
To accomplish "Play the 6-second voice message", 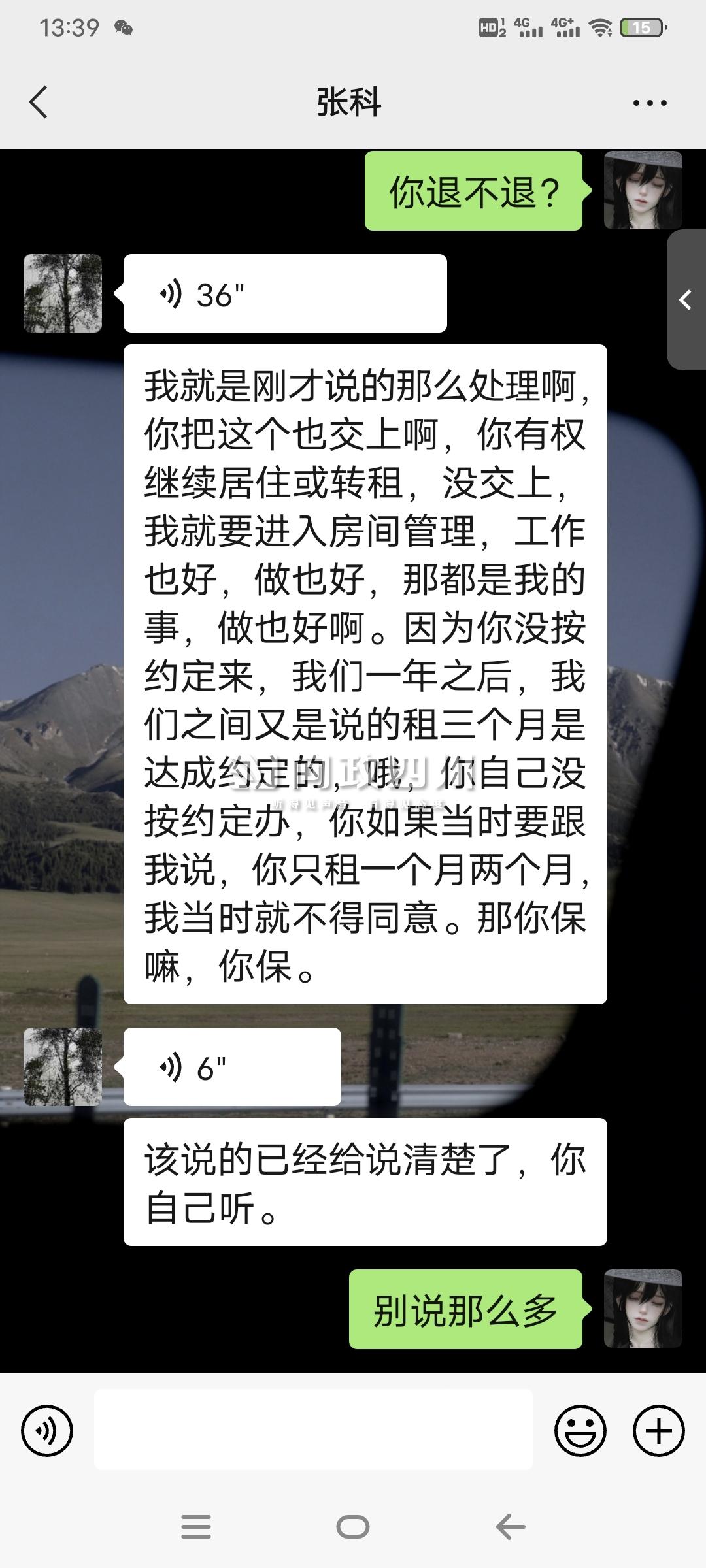I will point(232,1068).
